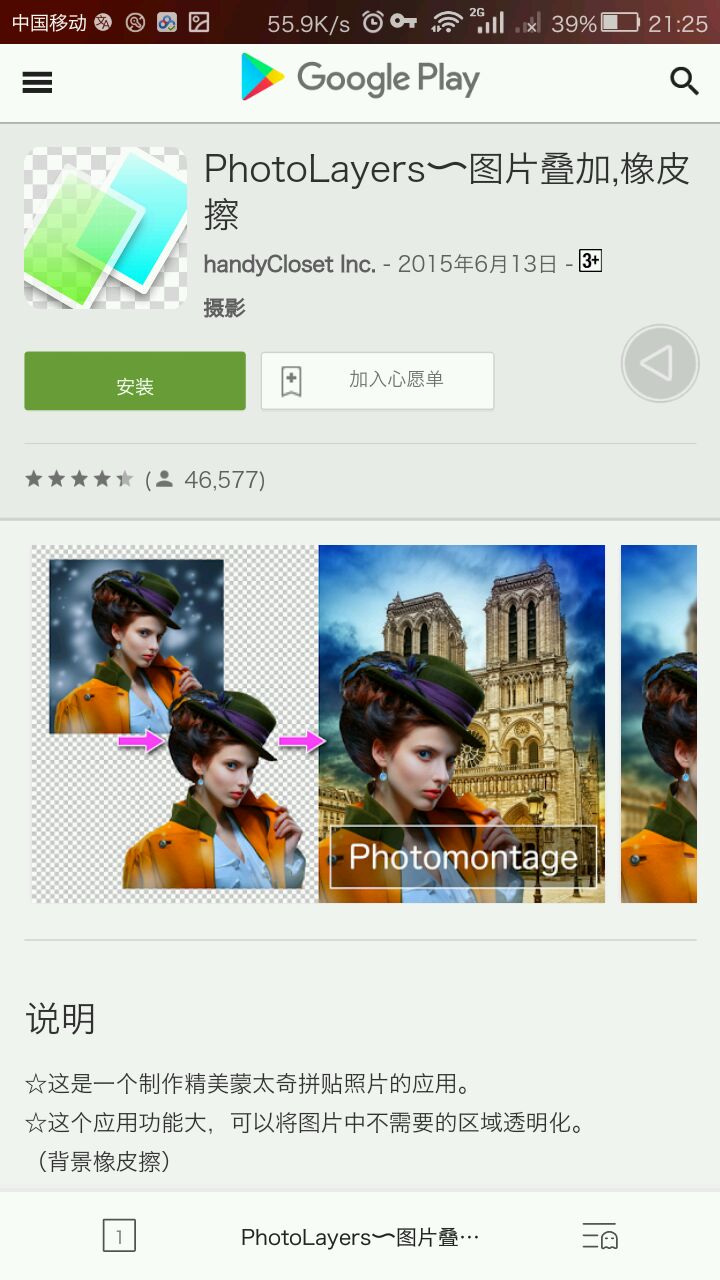Tap the floating back arrow button
Screen dimensions: 720x1280
(x=659, y=364)
